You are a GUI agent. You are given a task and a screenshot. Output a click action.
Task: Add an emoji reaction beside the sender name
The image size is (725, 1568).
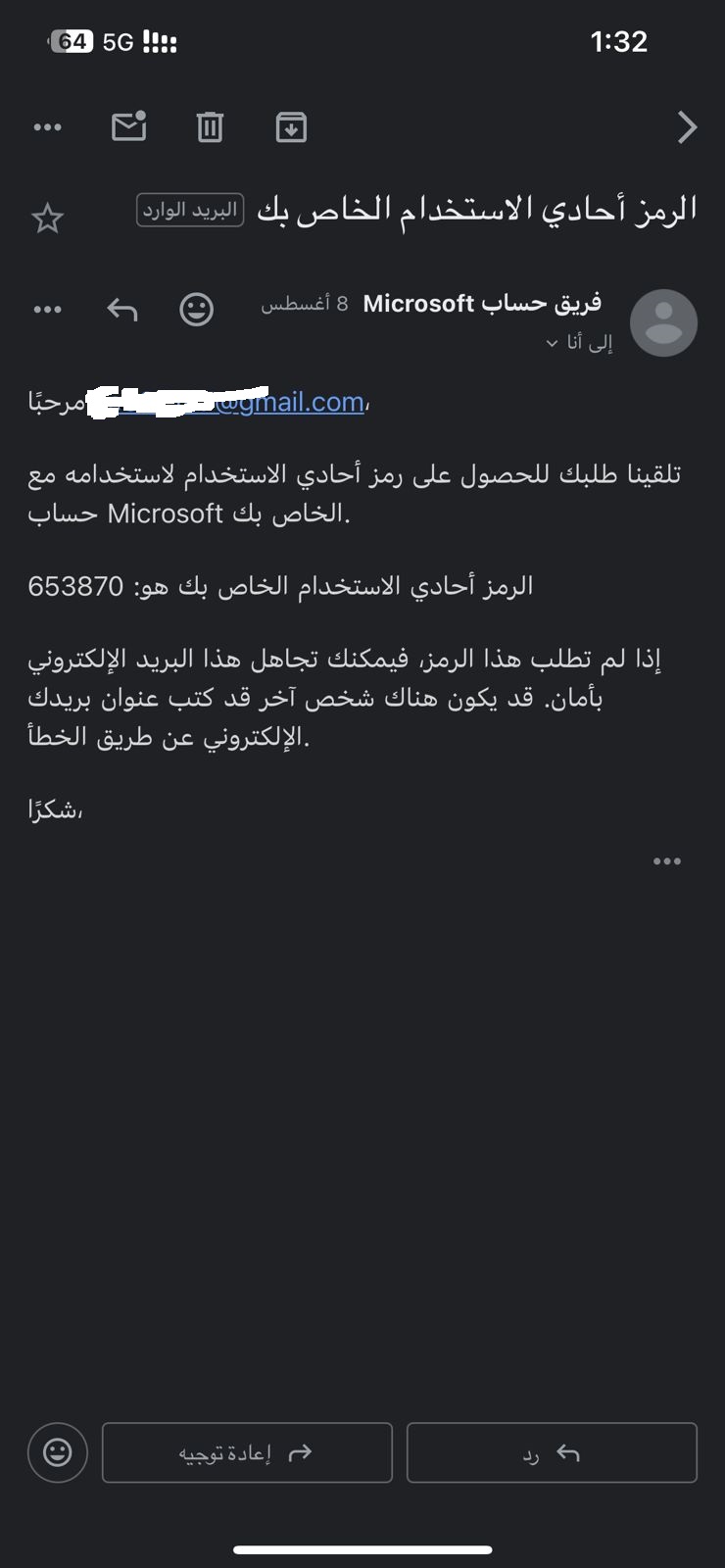coord(197,310)
